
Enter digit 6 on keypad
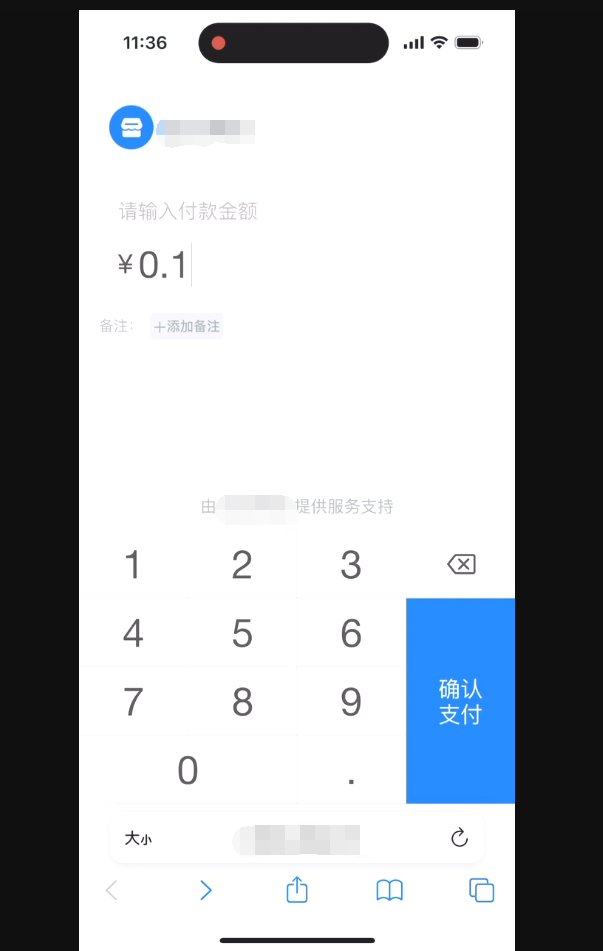click(351, 633)
